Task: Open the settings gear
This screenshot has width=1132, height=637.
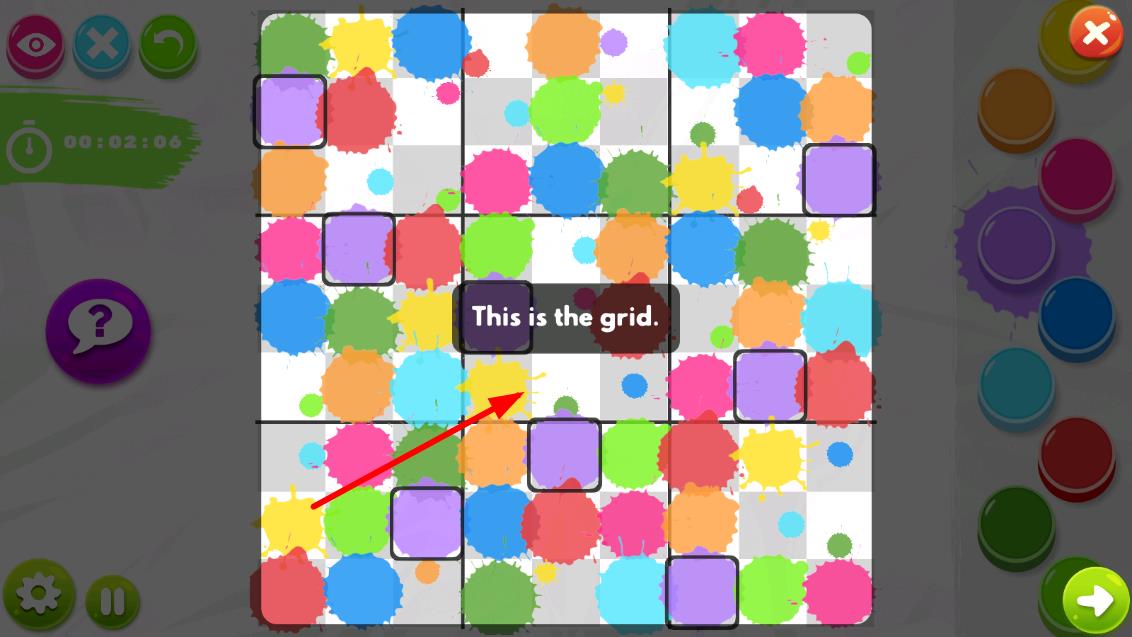Action: tap(37, 594)
